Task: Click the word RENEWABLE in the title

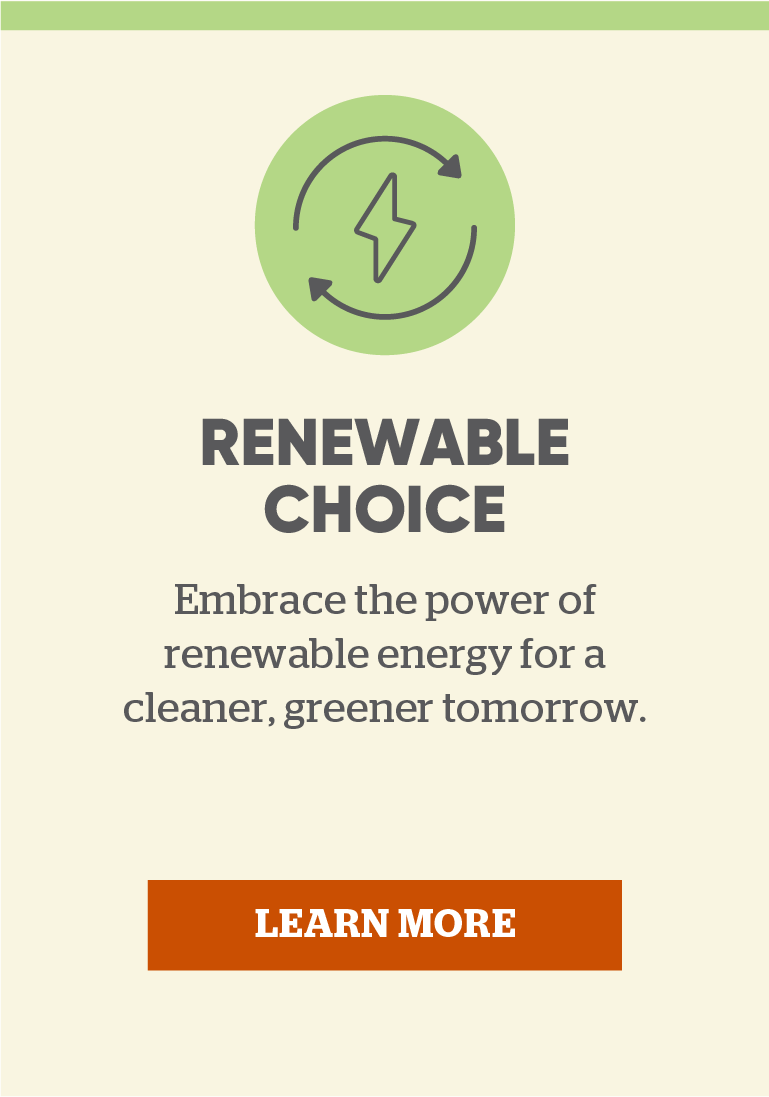Action: [385, 440]
